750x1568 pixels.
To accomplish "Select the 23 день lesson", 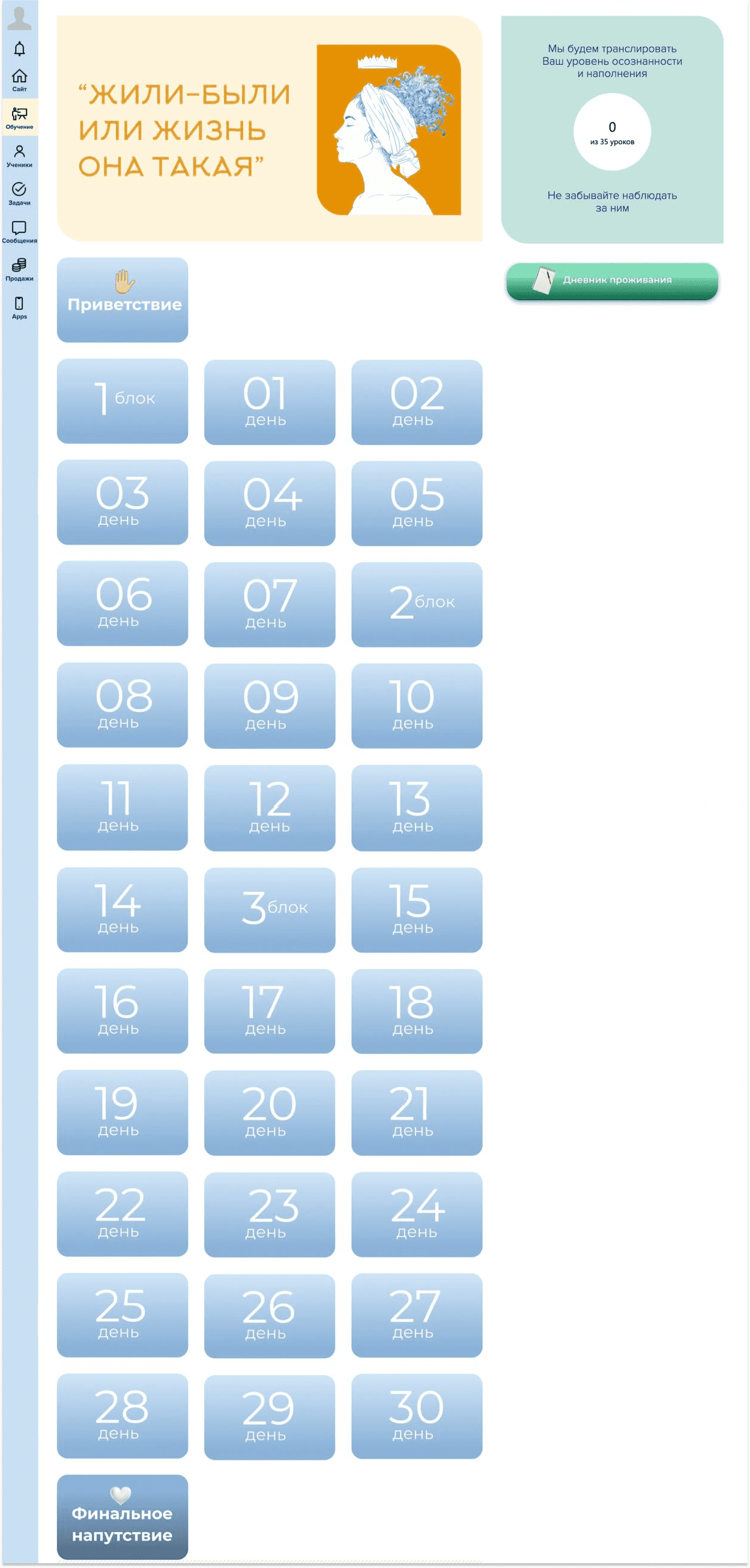I will tap(270, 1214).
